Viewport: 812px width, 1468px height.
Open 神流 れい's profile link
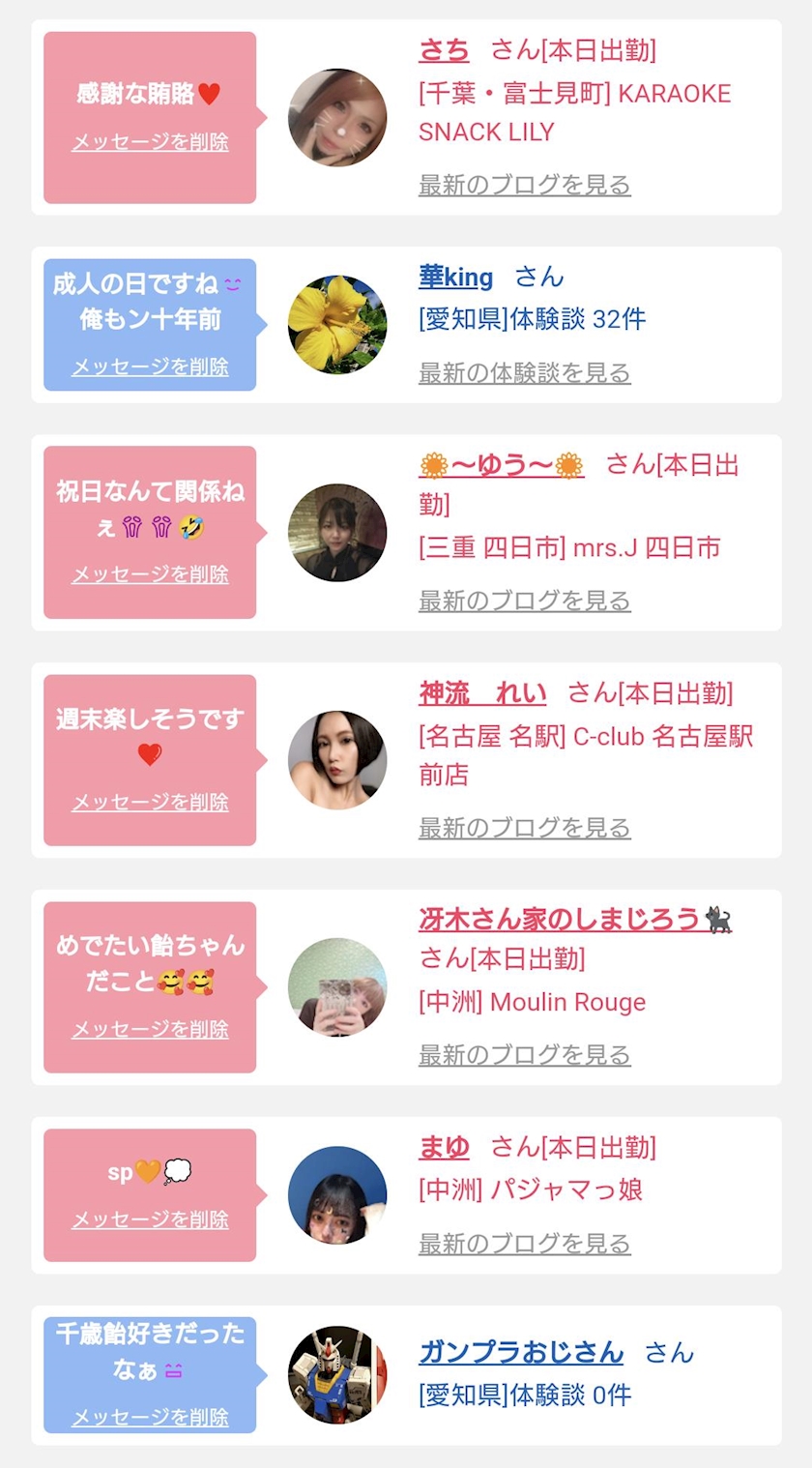481,692
